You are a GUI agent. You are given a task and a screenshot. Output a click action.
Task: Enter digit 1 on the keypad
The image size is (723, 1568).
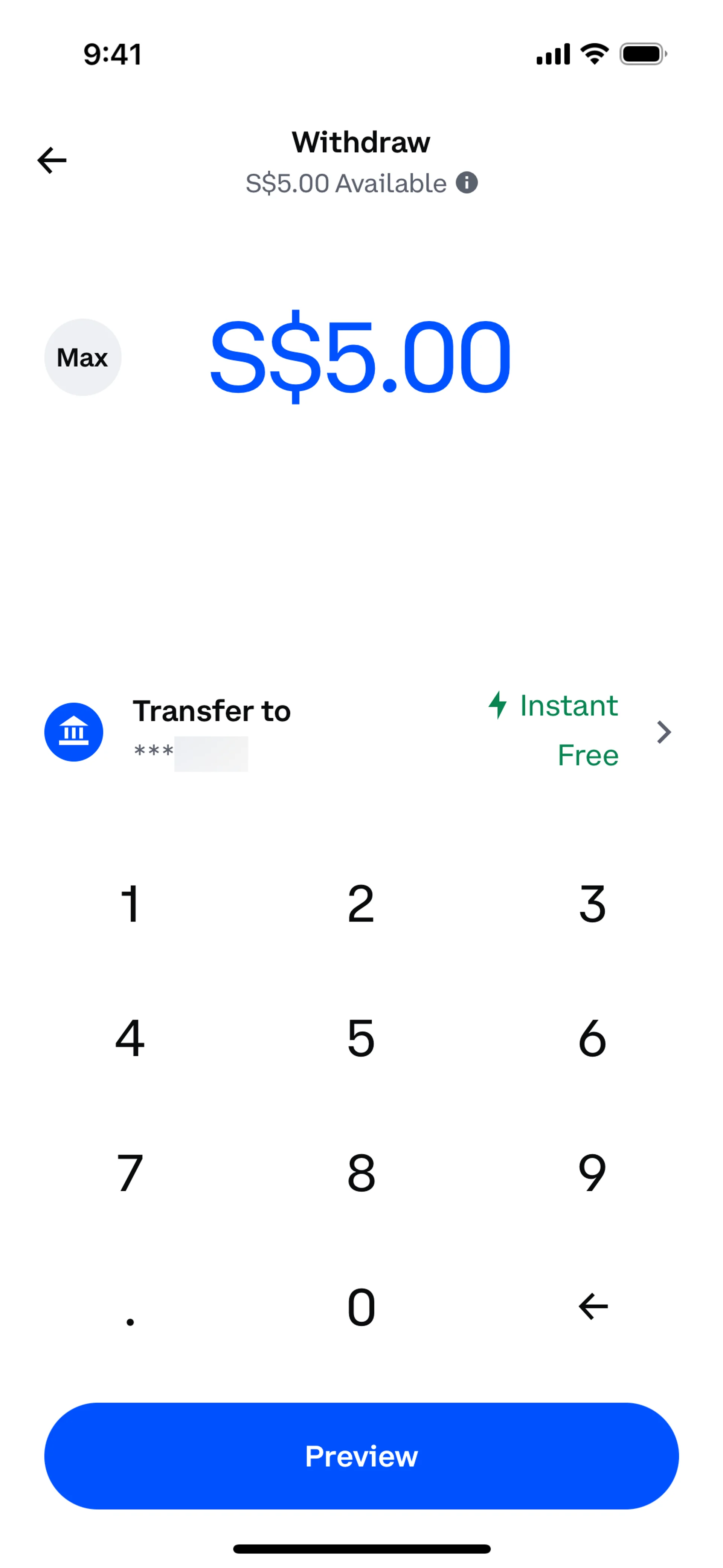coord(130,904)
